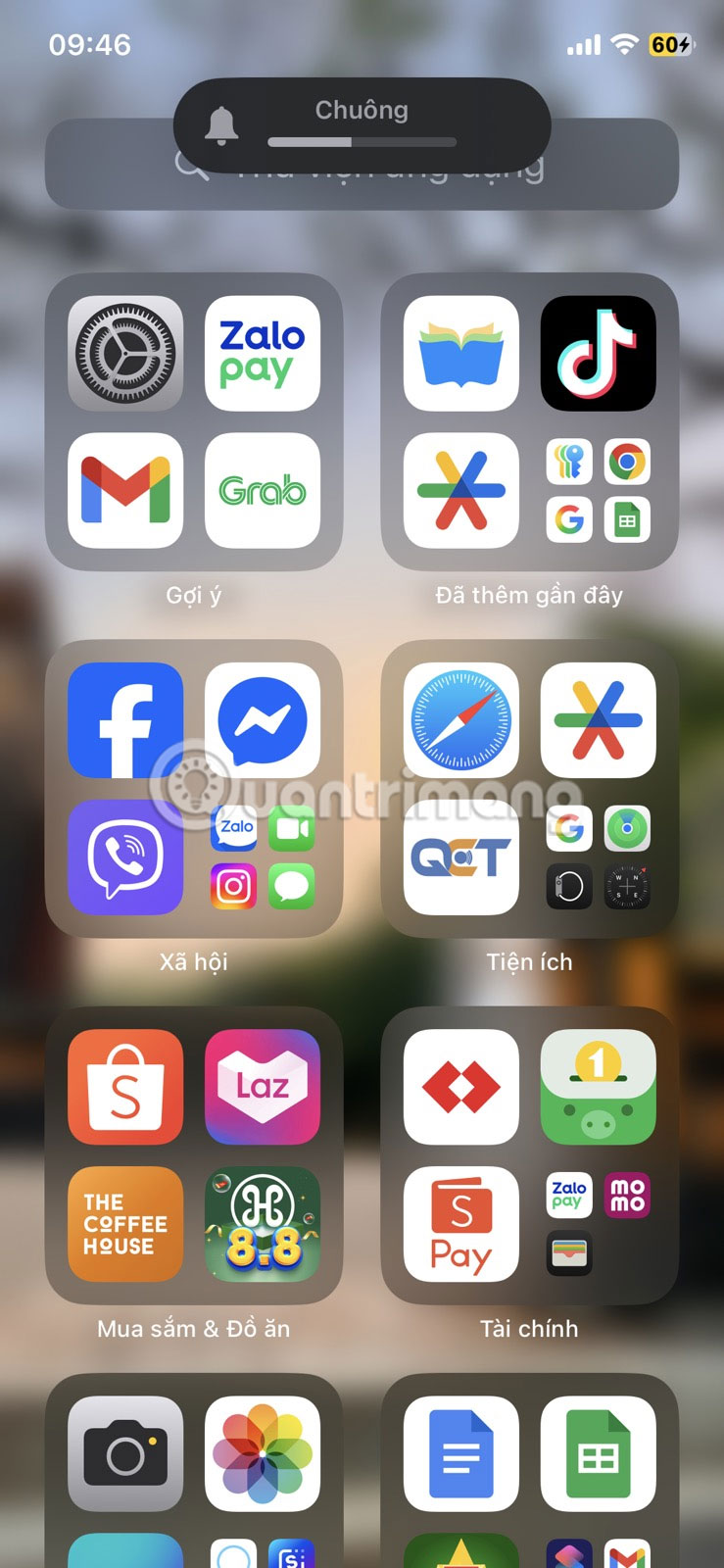
Task: Launch Messenger in the Xã hội folder
Action: [262, 720]
